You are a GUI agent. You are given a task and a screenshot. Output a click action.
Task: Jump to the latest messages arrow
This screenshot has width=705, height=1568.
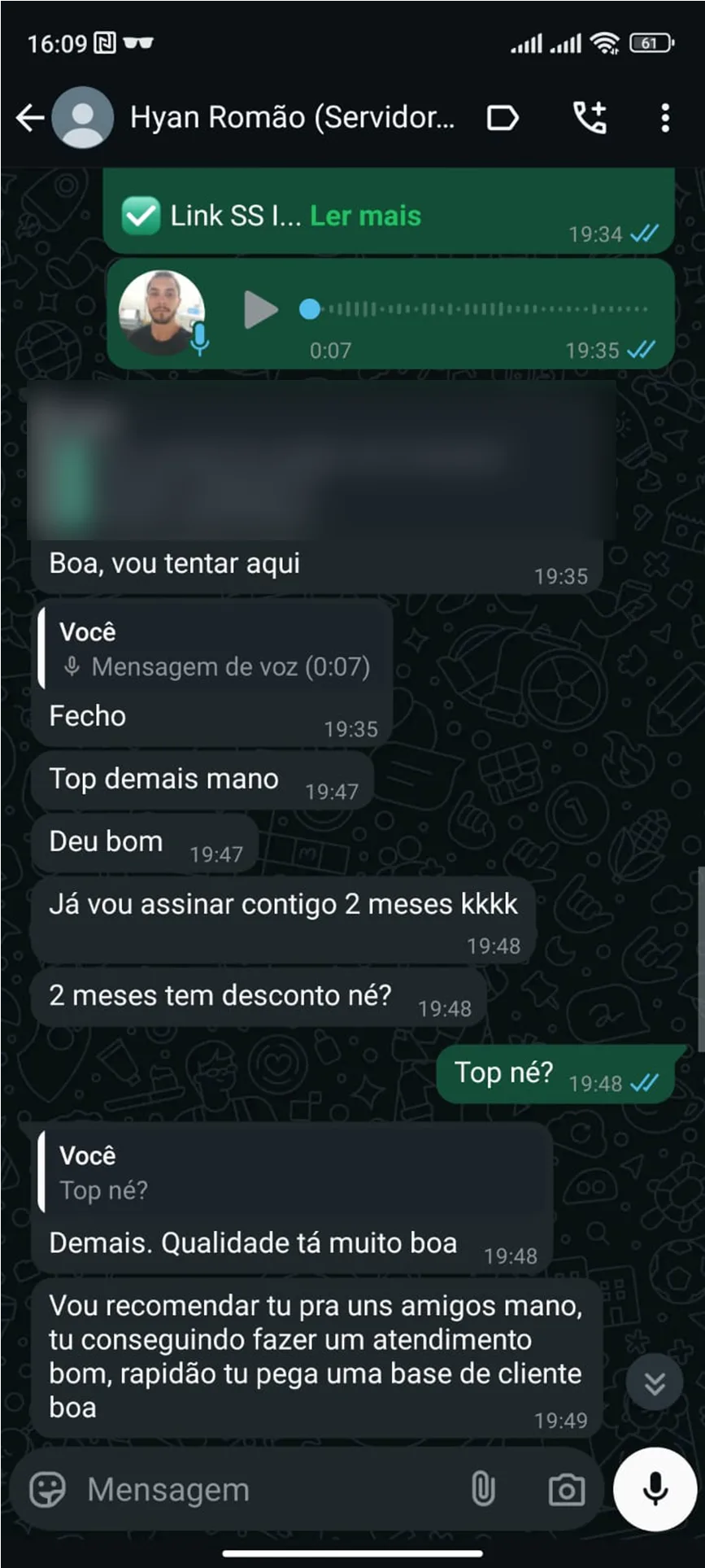[655, 1382]
